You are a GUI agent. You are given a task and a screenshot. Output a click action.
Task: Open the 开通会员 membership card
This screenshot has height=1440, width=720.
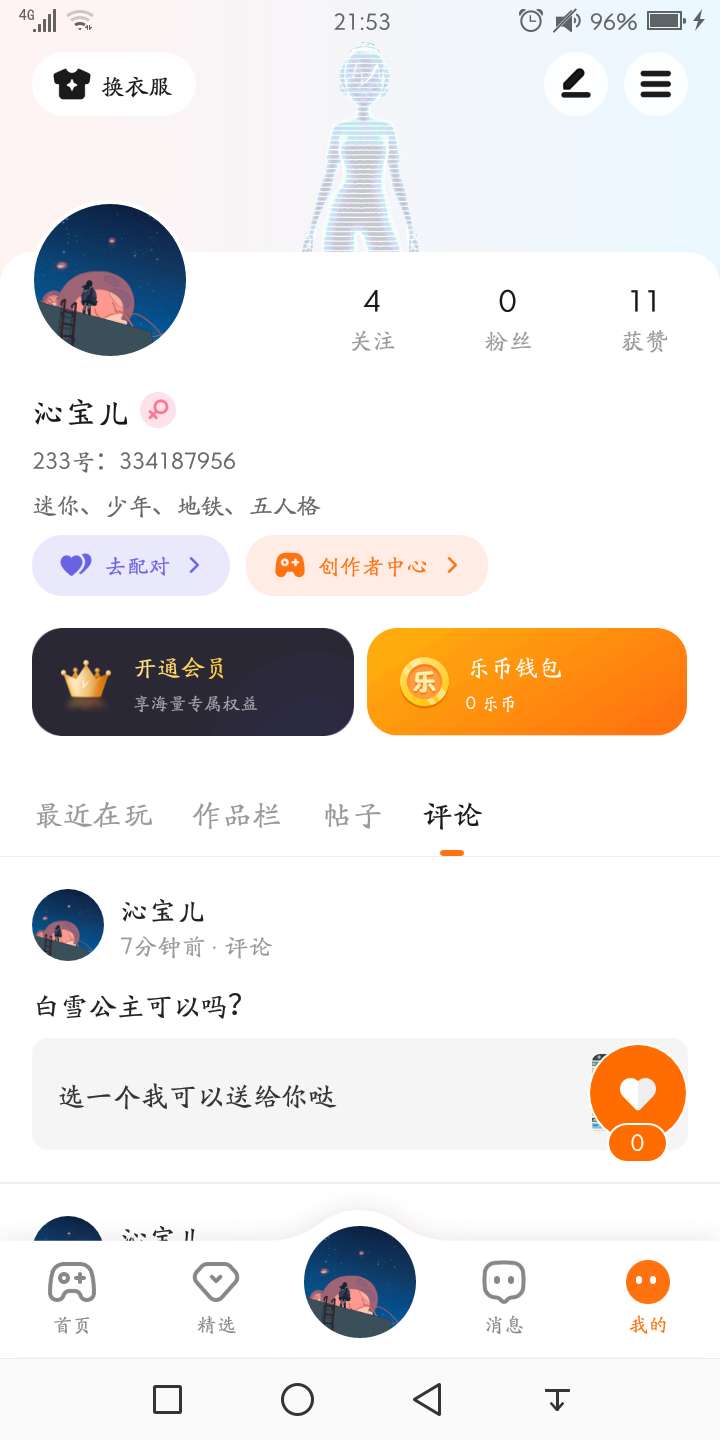193,682
